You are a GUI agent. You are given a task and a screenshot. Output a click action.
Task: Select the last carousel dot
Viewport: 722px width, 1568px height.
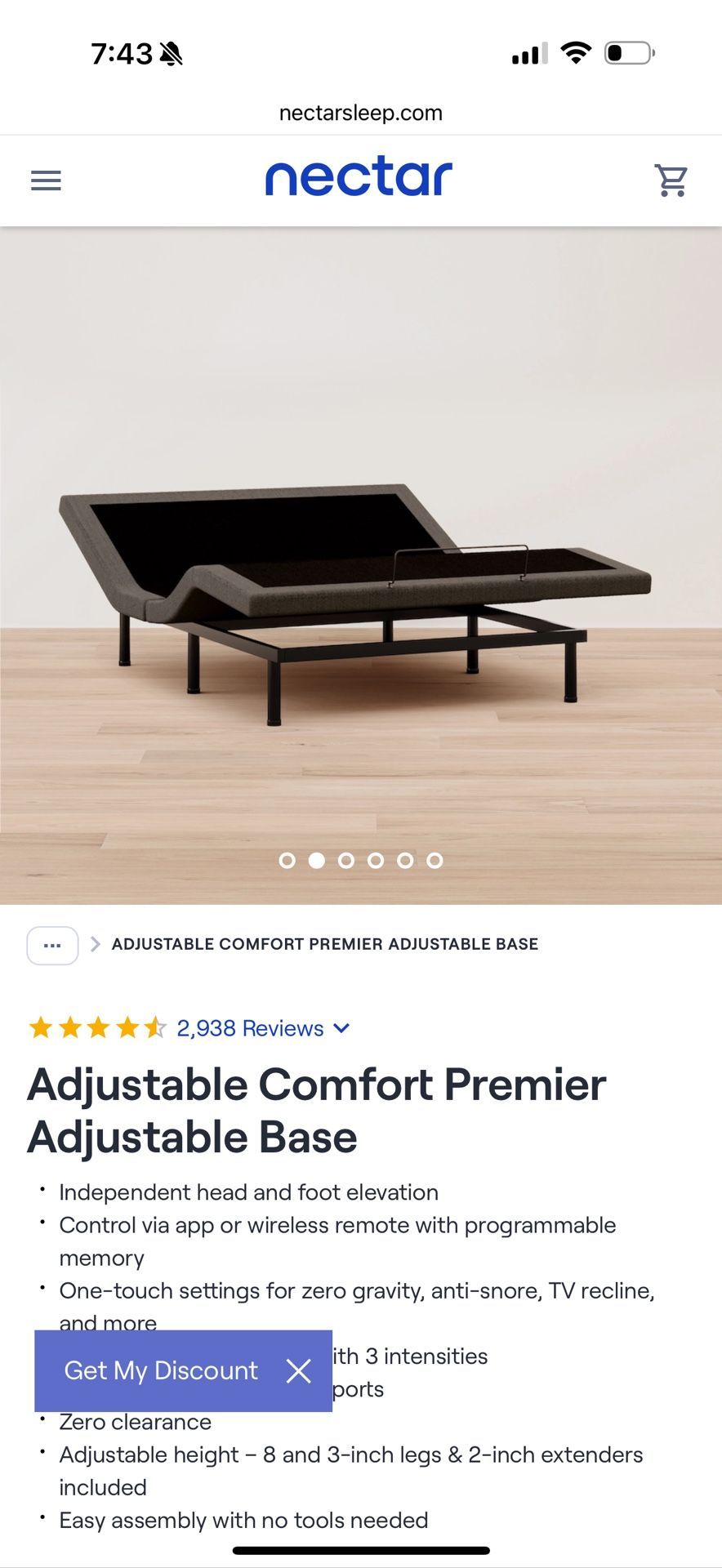(433, 861)
